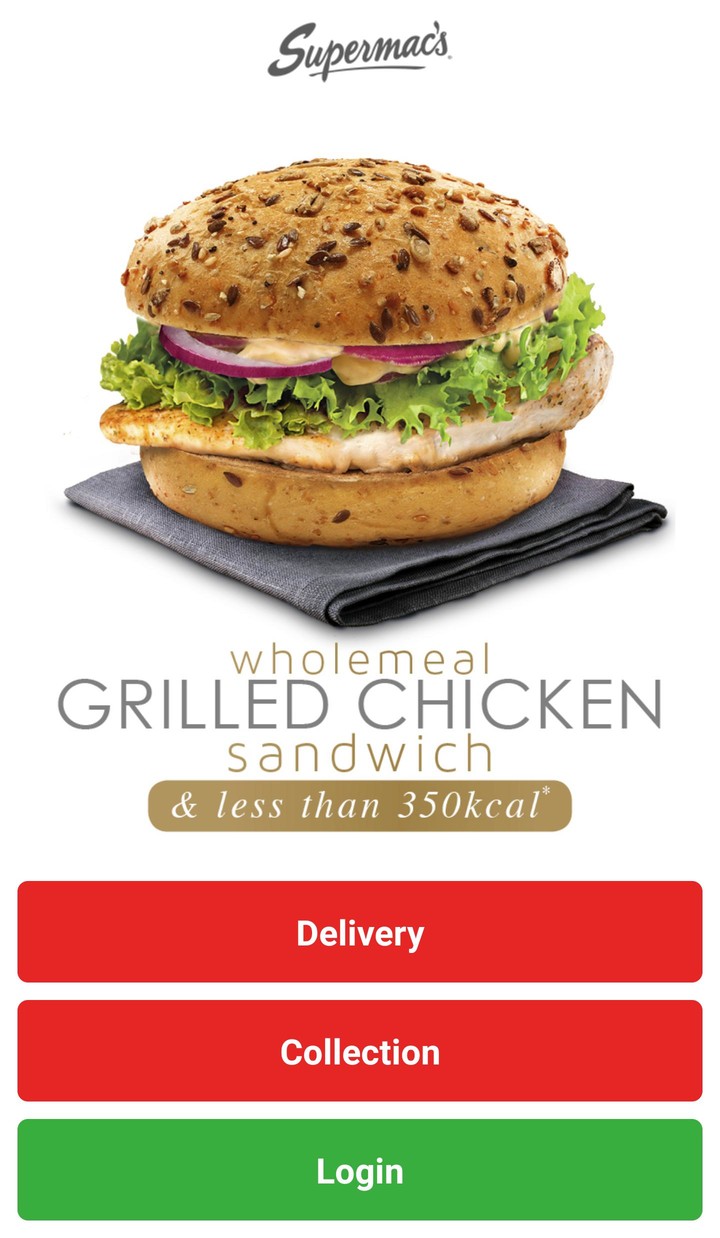Choose the Delivery option
720x1238 pixels.
pos(360,932)
